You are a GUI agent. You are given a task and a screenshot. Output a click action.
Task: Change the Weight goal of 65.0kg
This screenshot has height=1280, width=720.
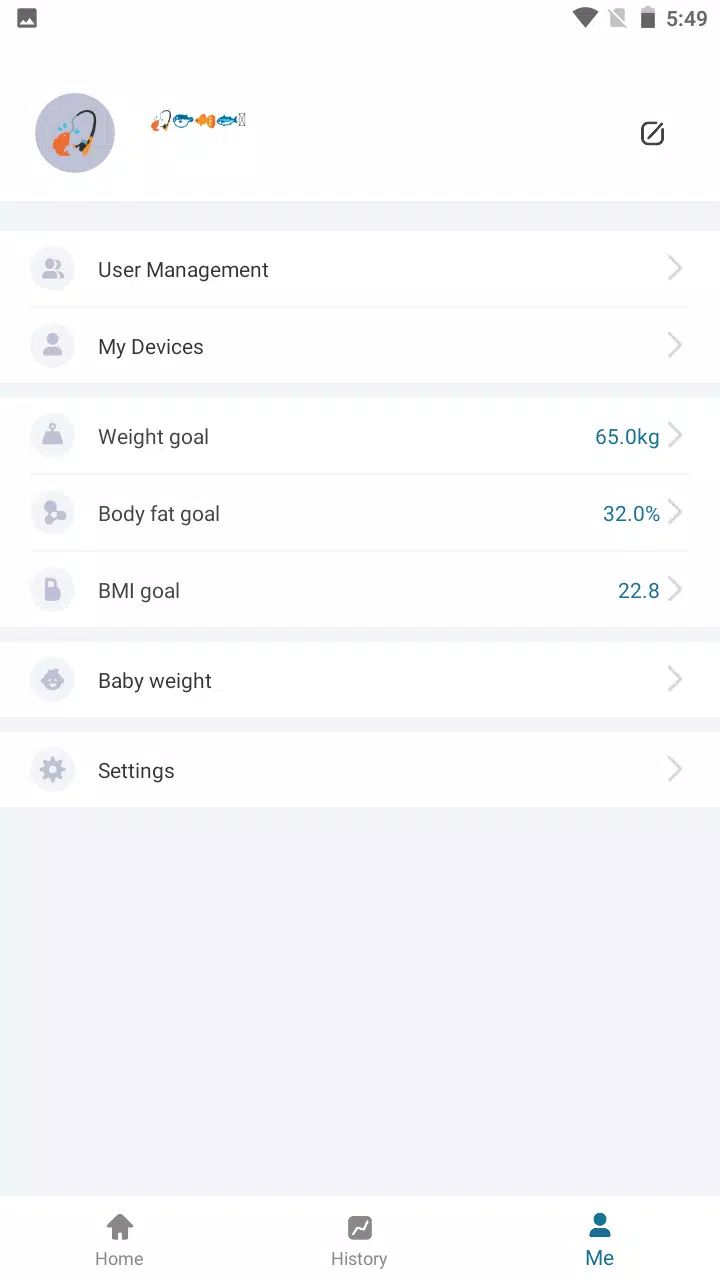[360, 436]
